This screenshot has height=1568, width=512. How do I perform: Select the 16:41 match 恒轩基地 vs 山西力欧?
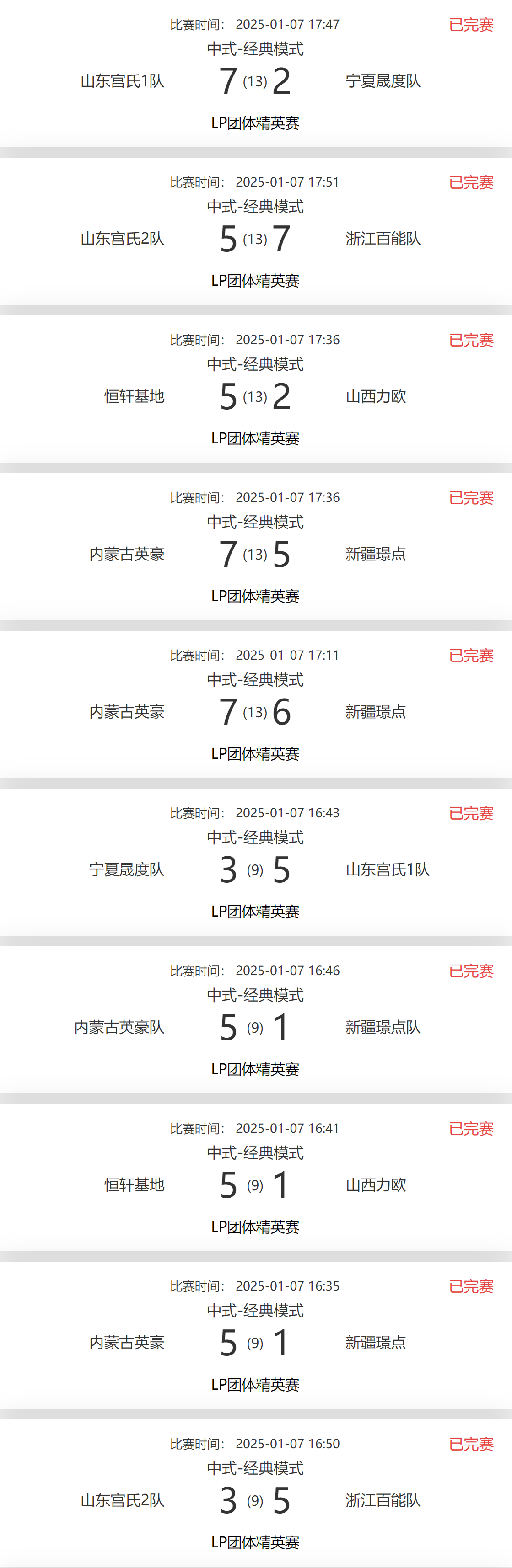coord(255,1184)
